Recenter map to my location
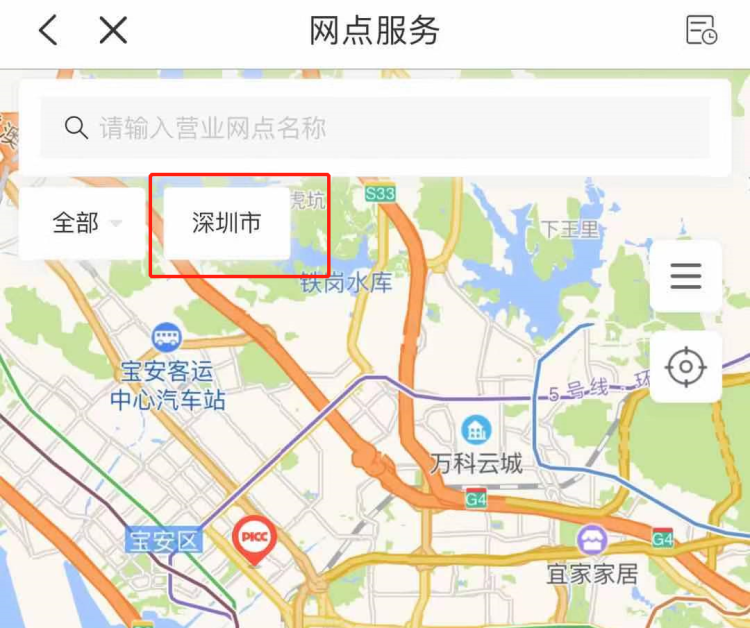This screenshot has height=628, width=750. coord(686,367)
